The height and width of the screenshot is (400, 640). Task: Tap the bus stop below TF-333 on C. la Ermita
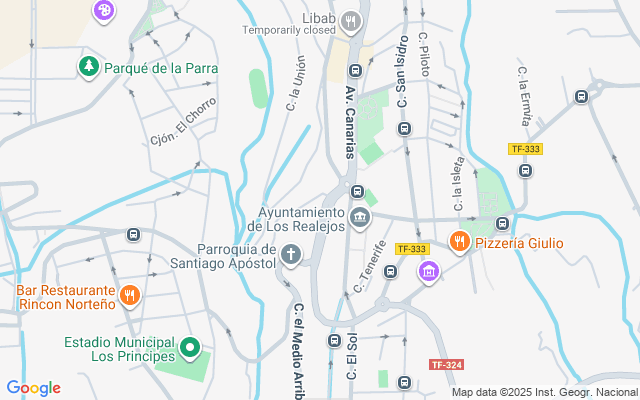(x=525, y=170)
